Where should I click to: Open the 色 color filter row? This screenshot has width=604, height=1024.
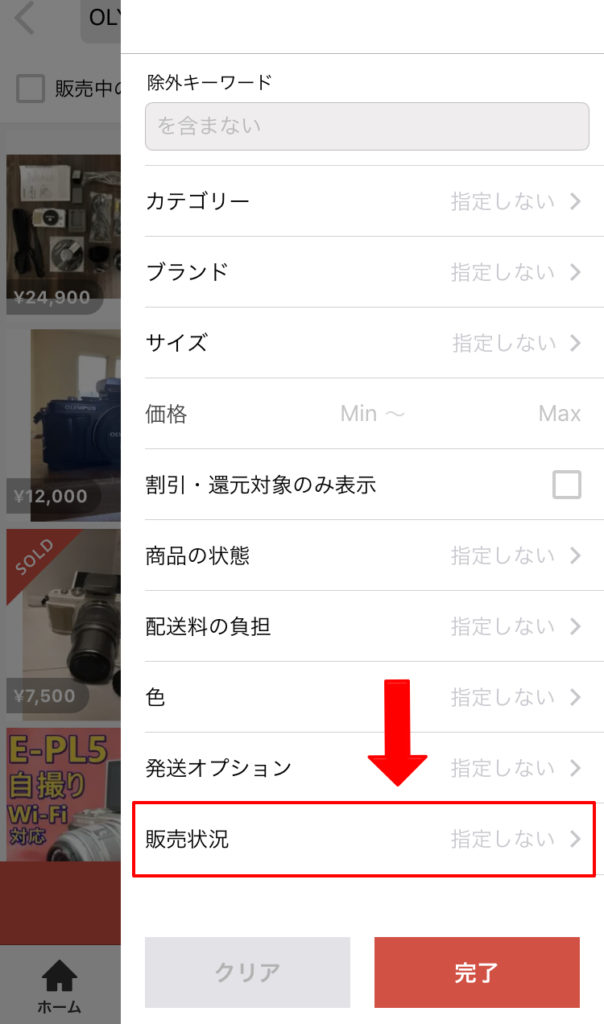362,697
